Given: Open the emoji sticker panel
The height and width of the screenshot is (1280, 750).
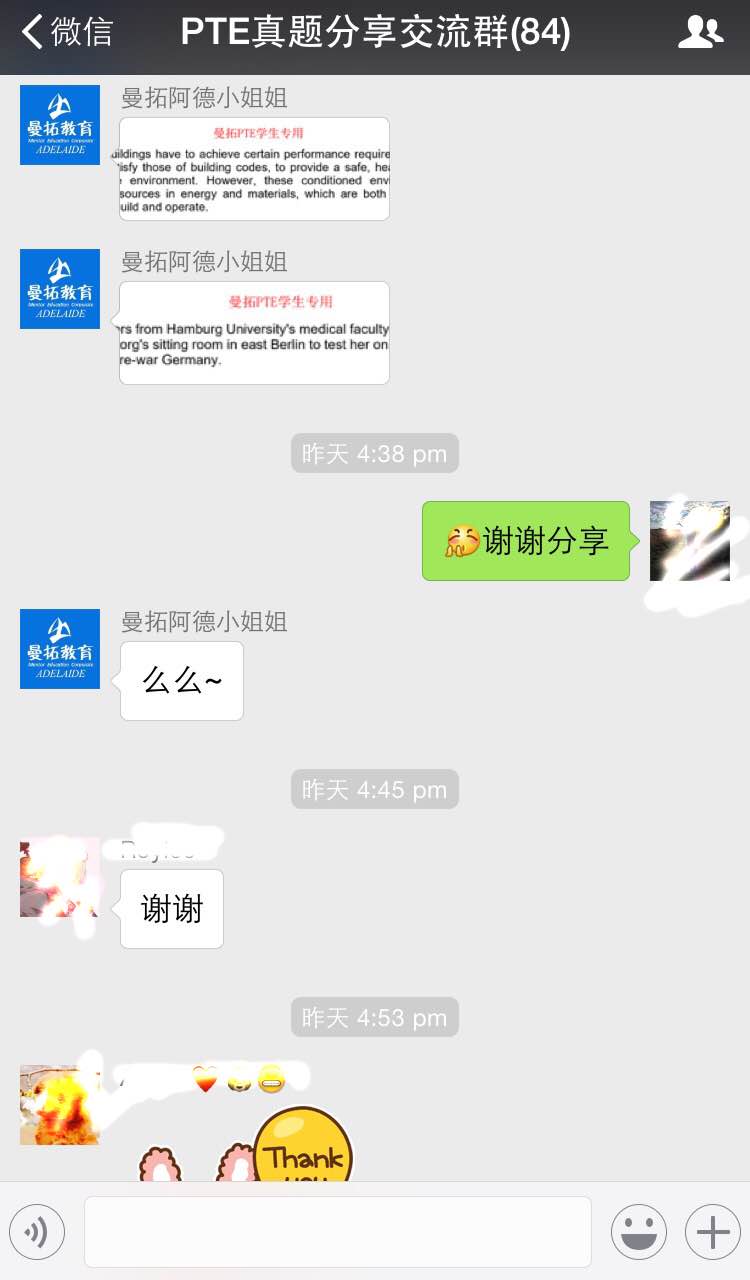Looking at the screenshot, I should (x=639, y=1232).
